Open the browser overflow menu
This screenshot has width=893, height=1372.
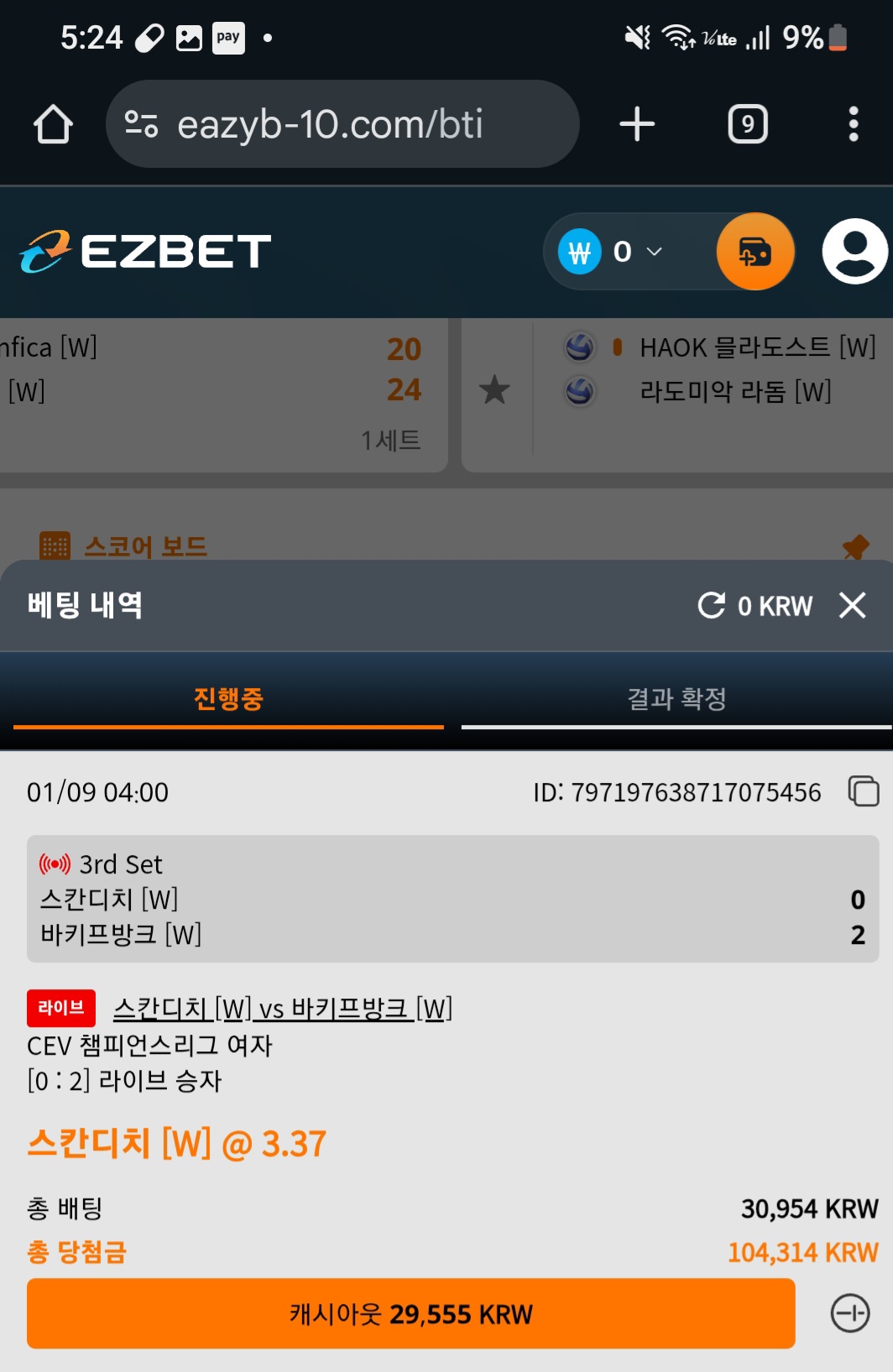(853, 124)
